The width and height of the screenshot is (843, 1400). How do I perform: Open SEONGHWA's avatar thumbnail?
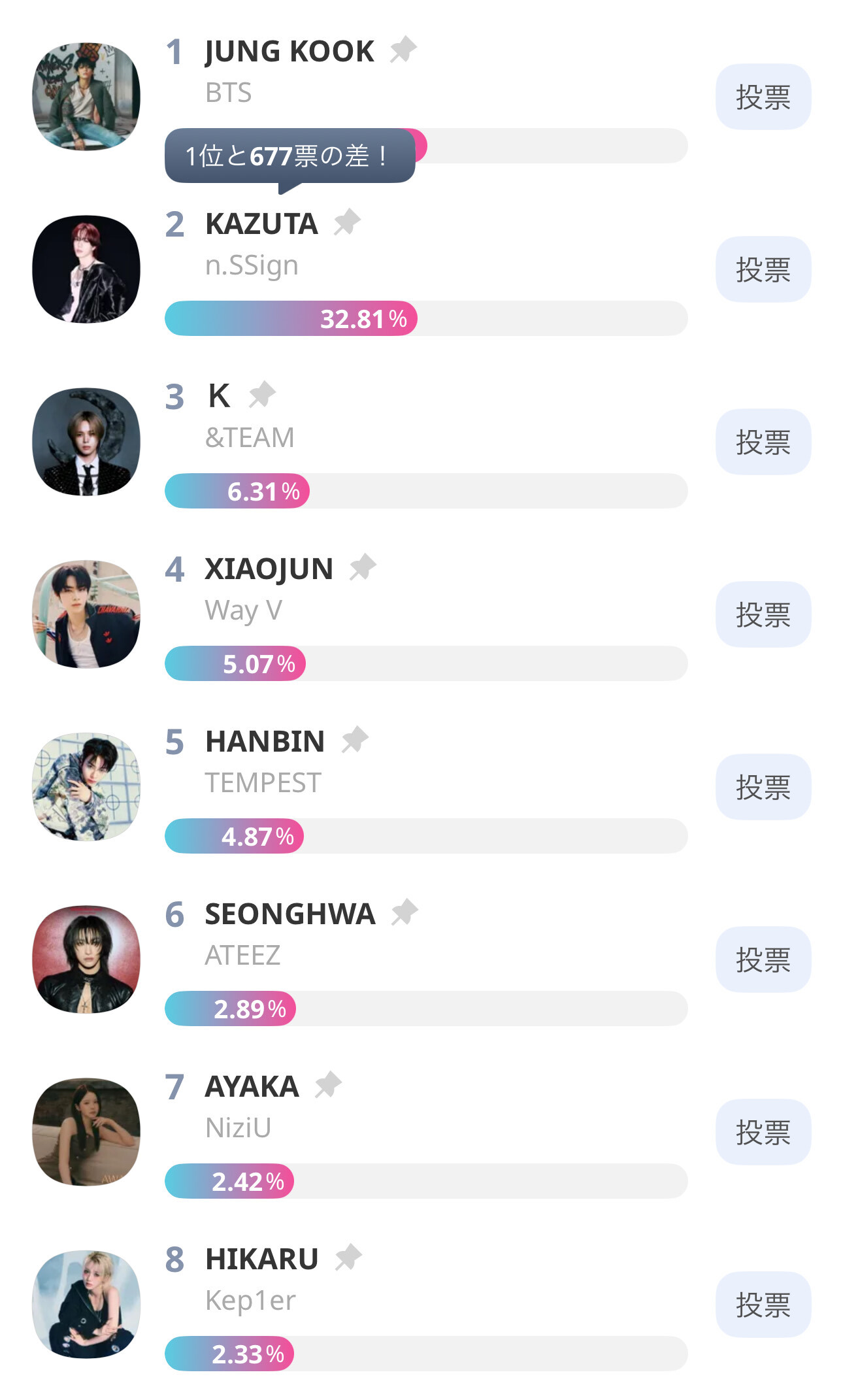pos(86,959)
